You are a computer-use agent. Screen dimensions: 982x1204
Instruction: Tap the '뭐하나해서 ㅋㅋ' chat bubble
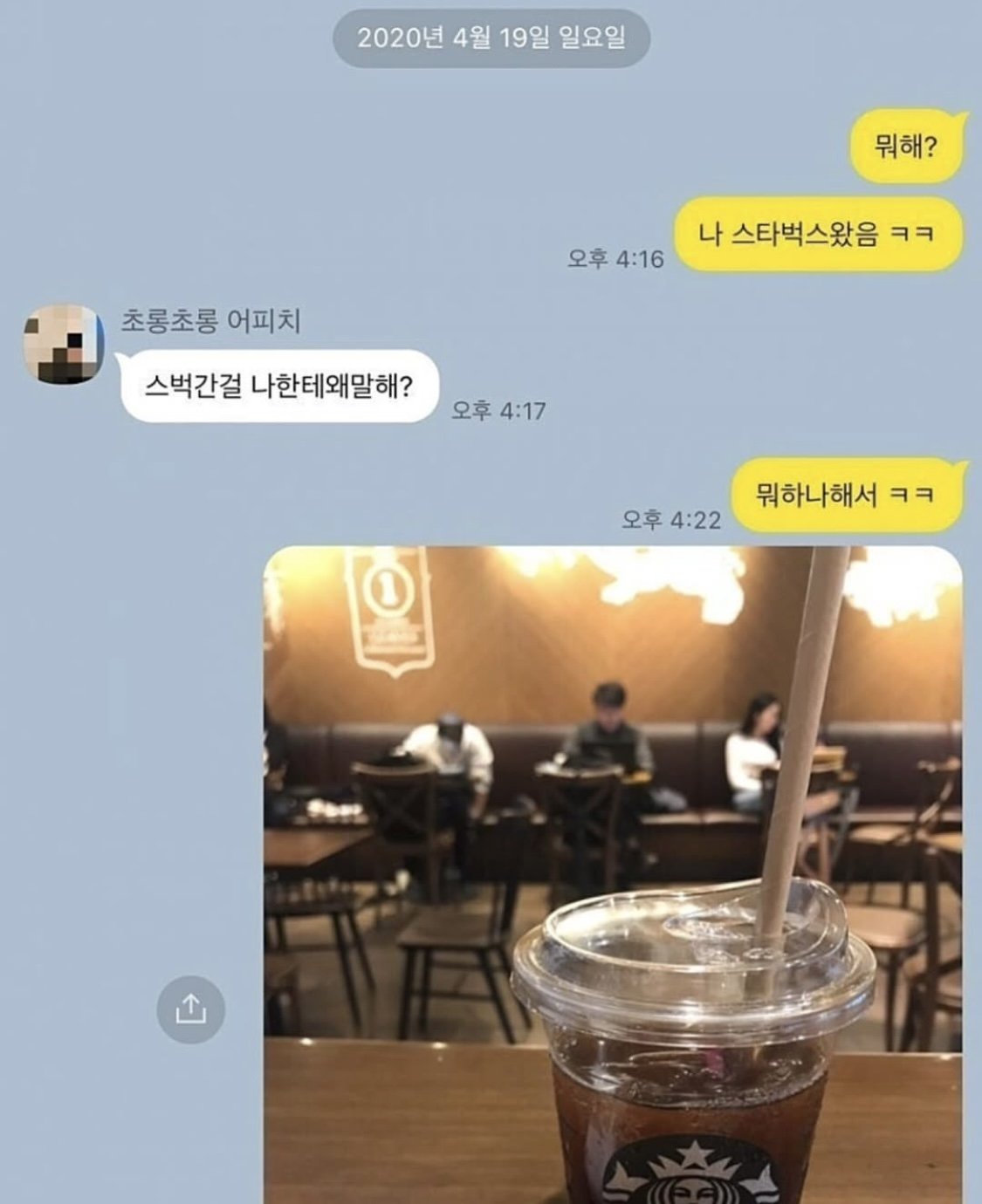click(x=842, y=494)
